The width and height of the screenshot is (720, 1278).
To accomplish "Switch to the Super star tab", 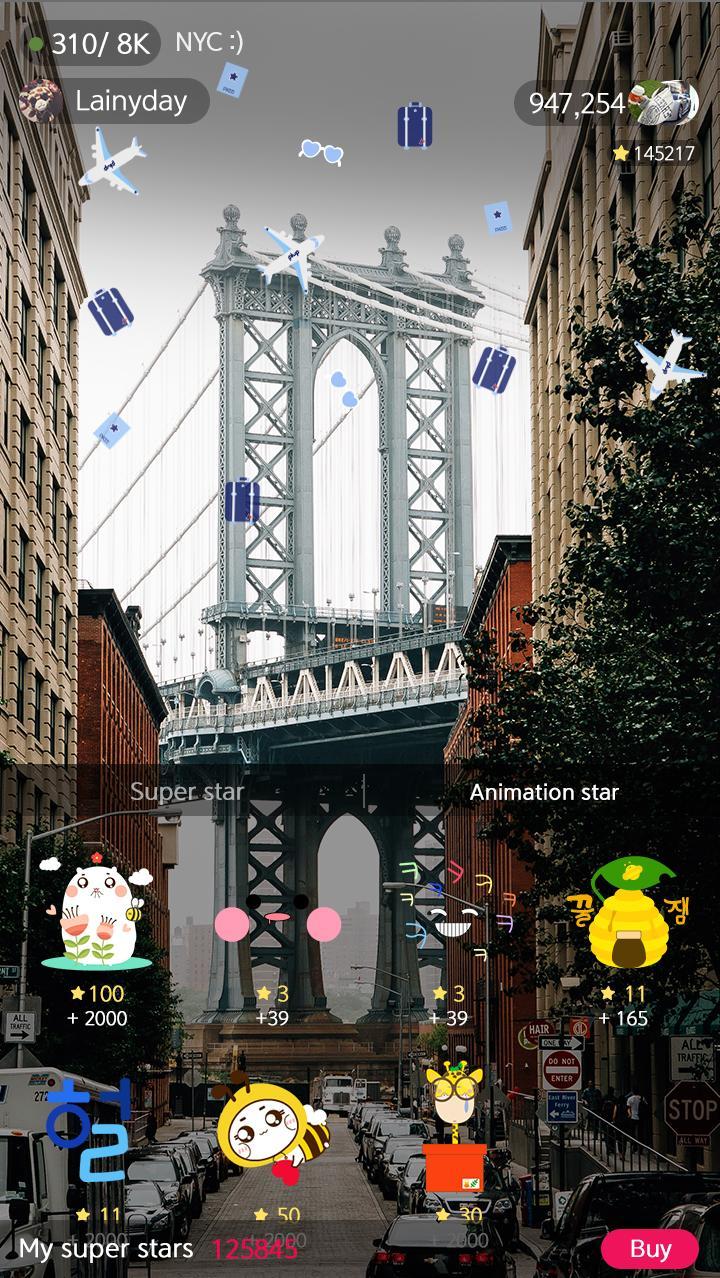I will pos(187,792).
